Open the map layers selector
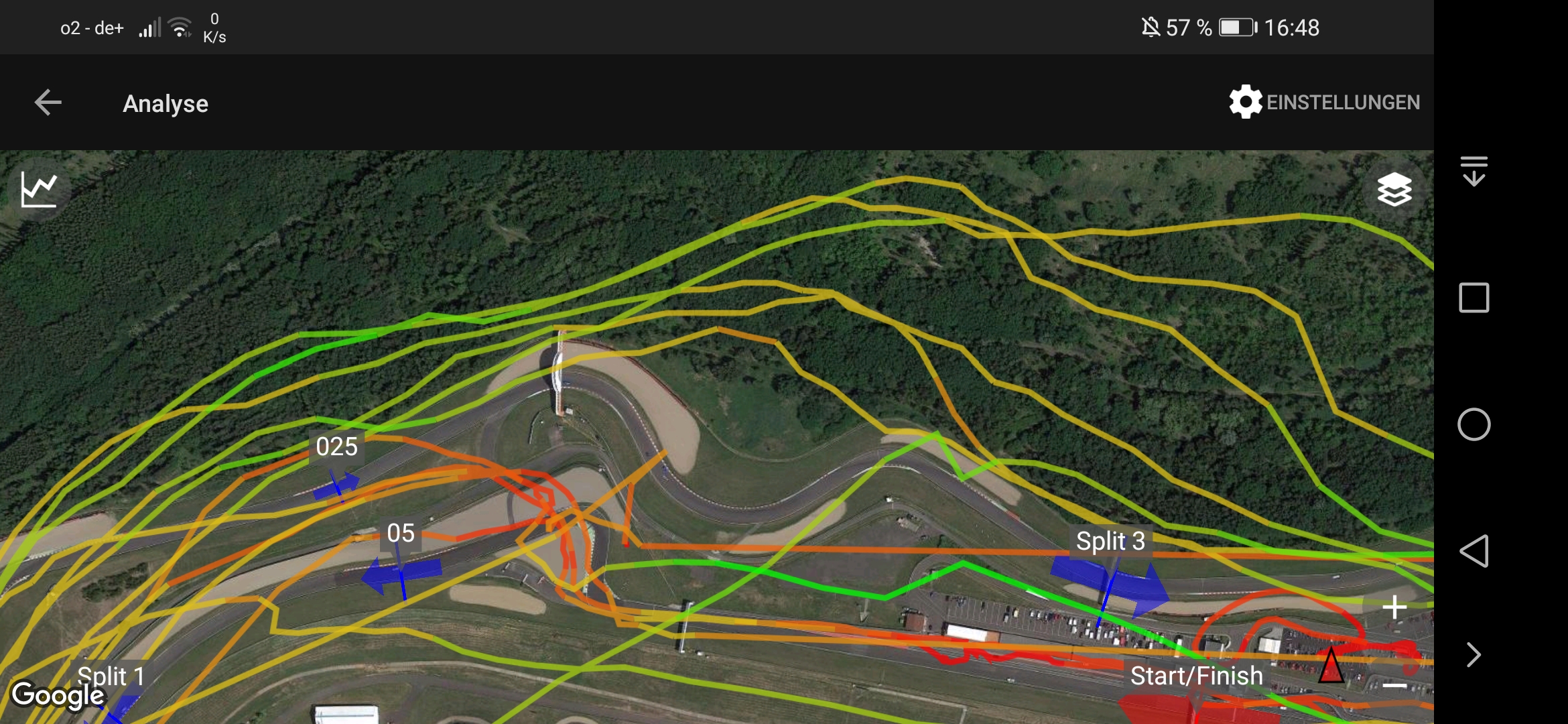 tap(1394, 190)
